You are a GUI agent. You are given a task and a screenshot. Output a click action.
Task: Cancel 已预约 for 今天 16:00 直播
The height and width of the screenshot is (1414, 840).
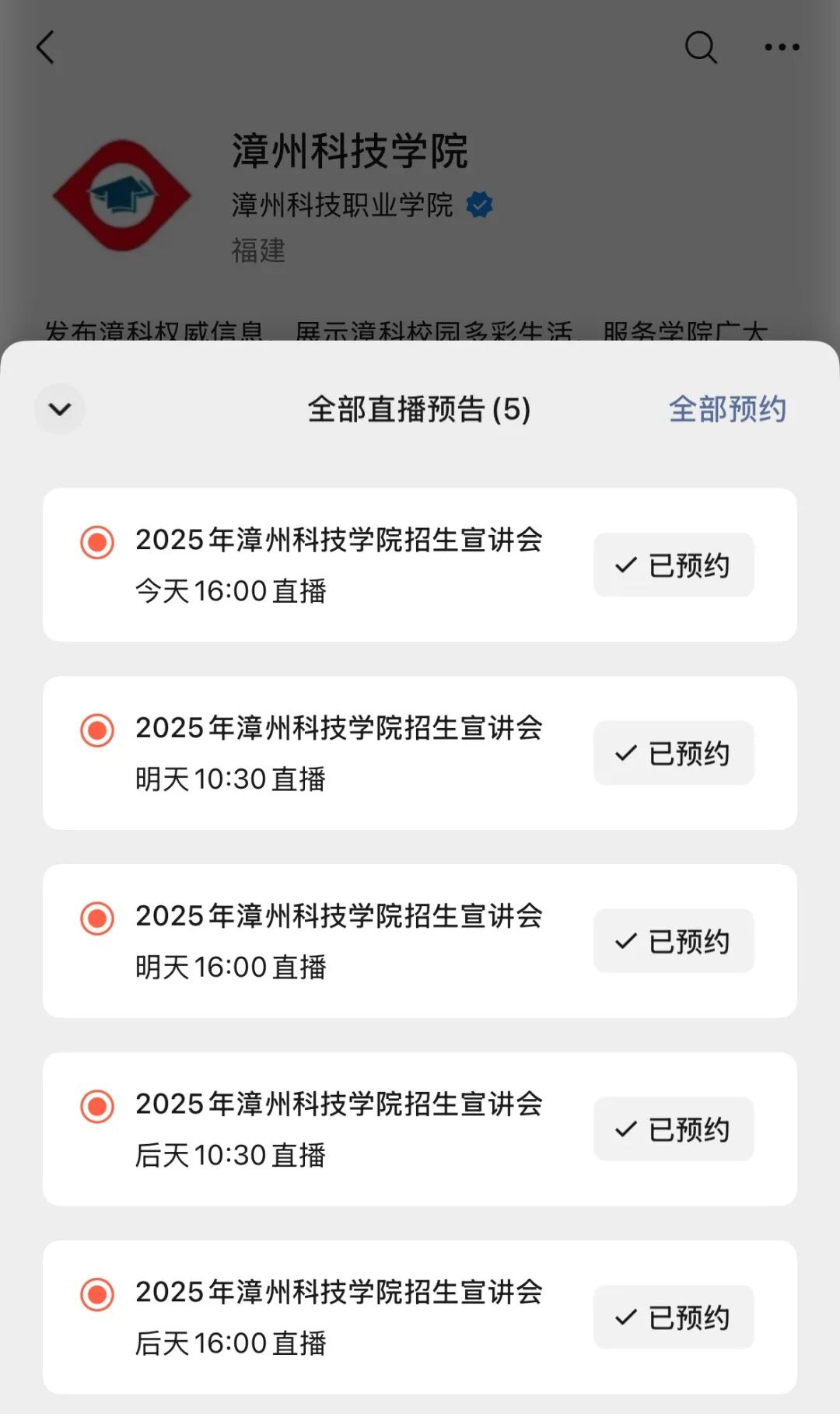(x=674, y=565)
